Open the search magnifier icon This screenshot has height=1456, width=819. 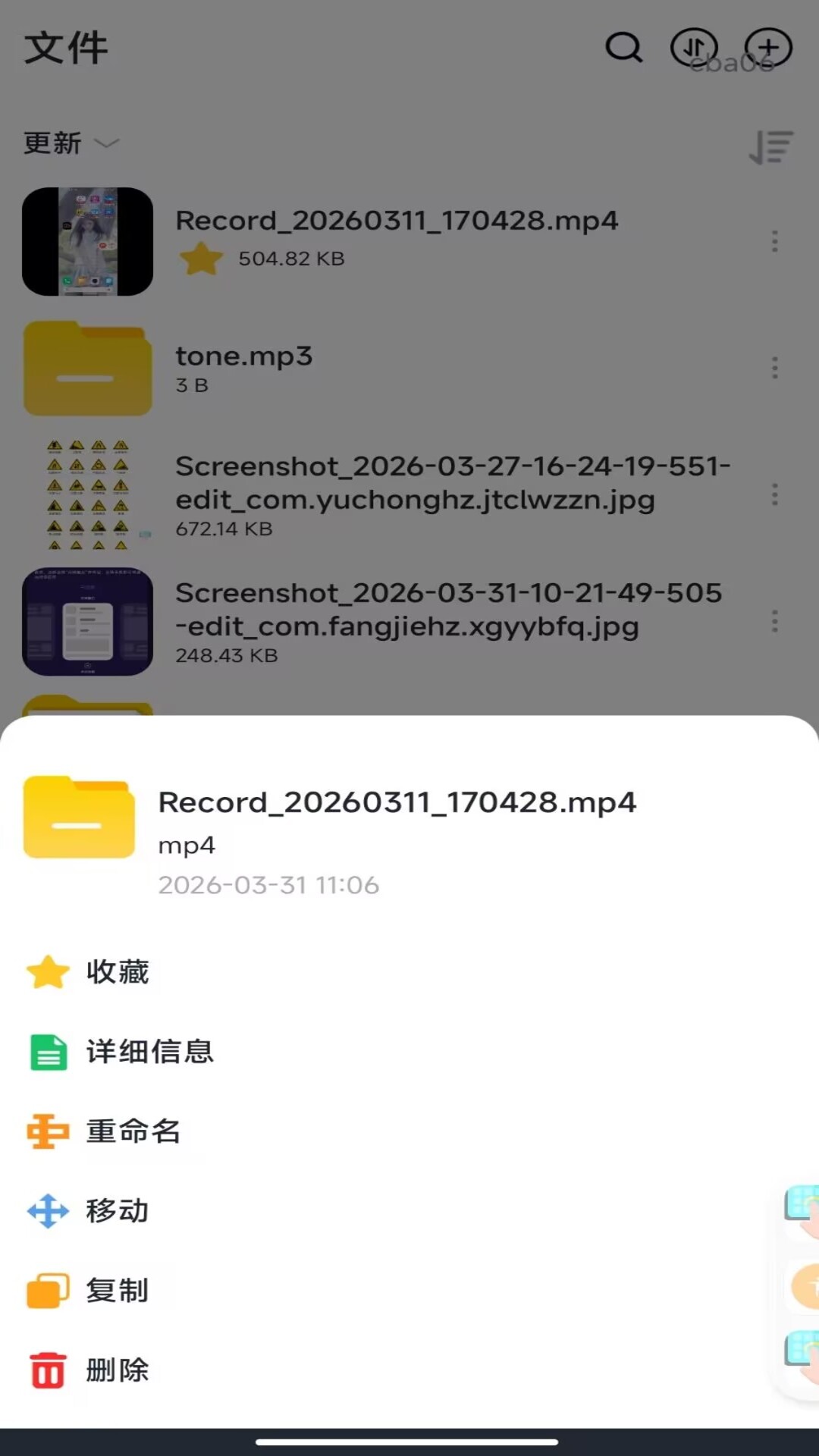623,49
